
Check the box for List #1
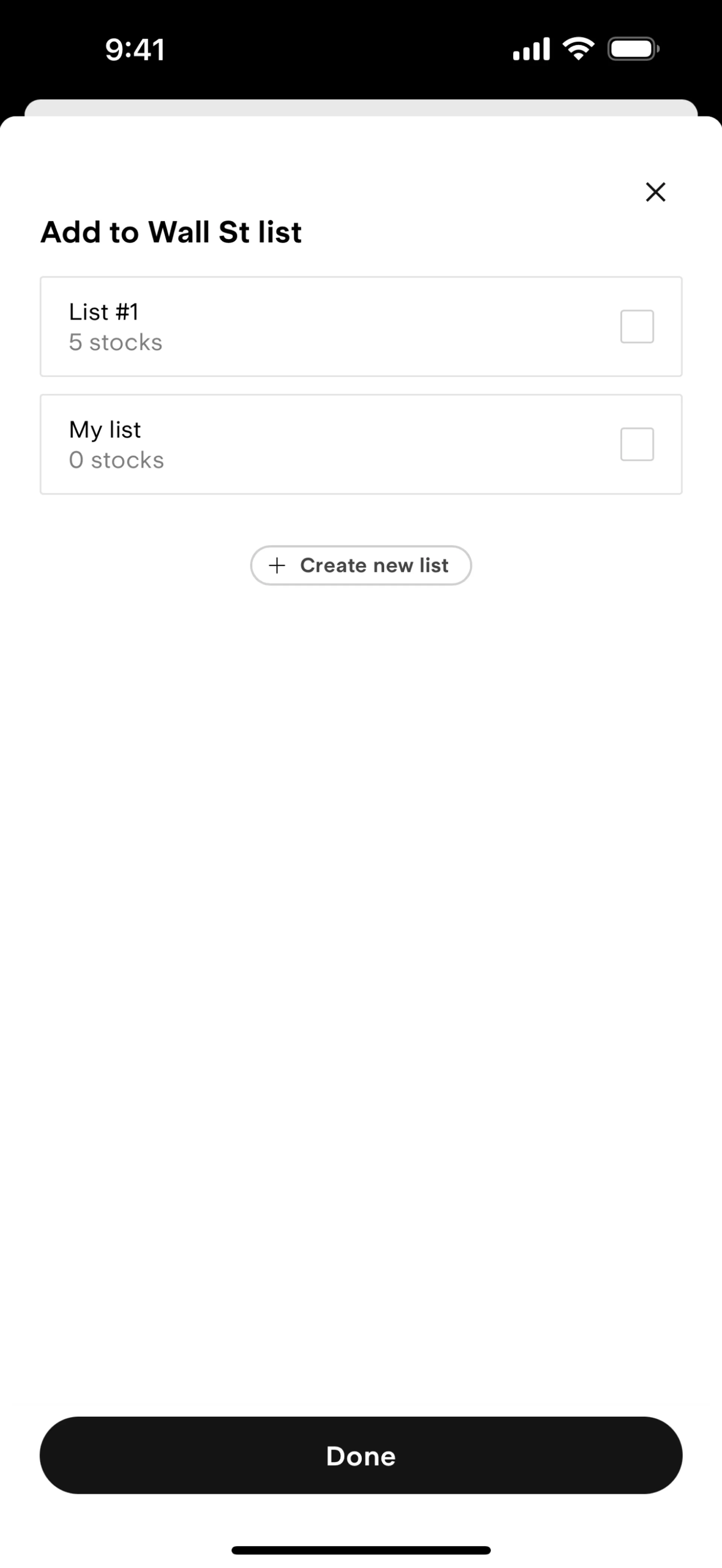coord(637,327)
